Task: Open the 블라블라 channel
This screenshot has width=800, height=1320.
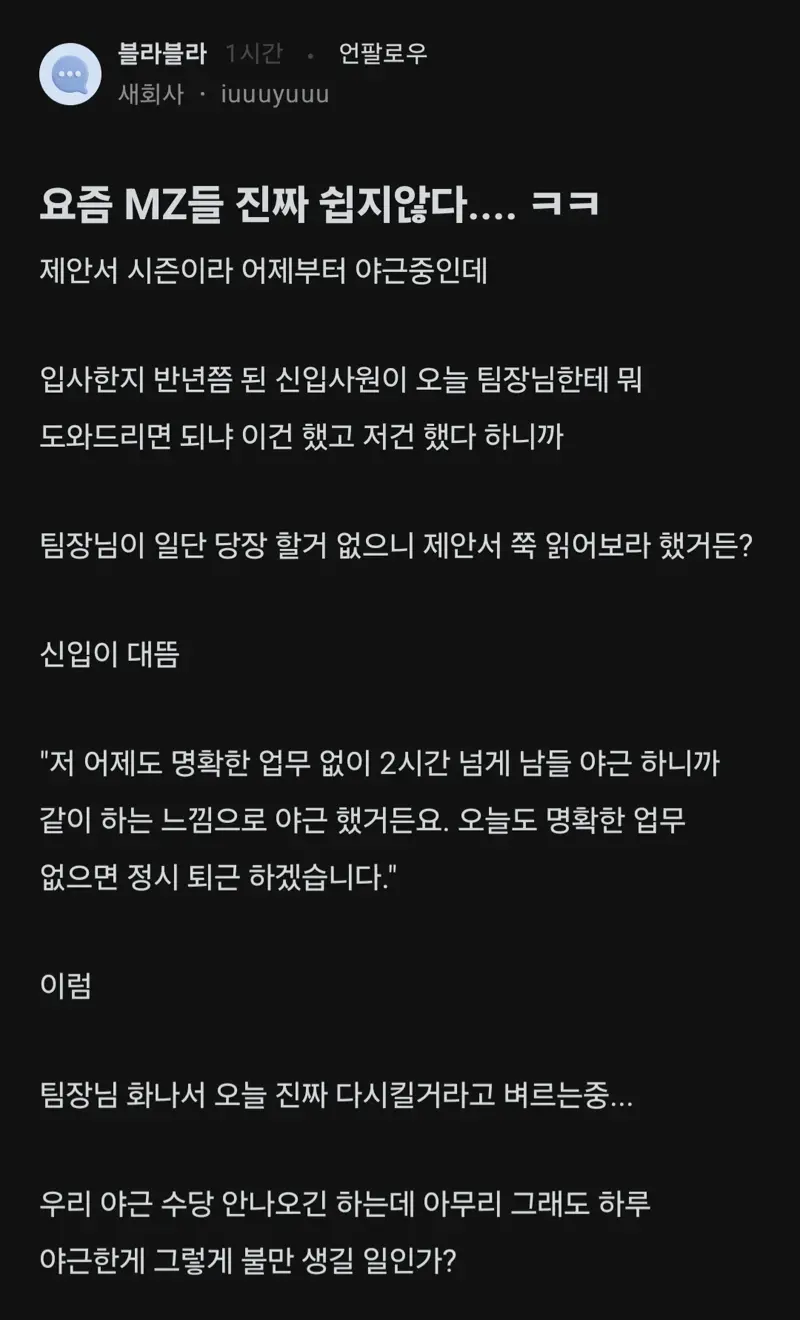Action: click(161, 53)
